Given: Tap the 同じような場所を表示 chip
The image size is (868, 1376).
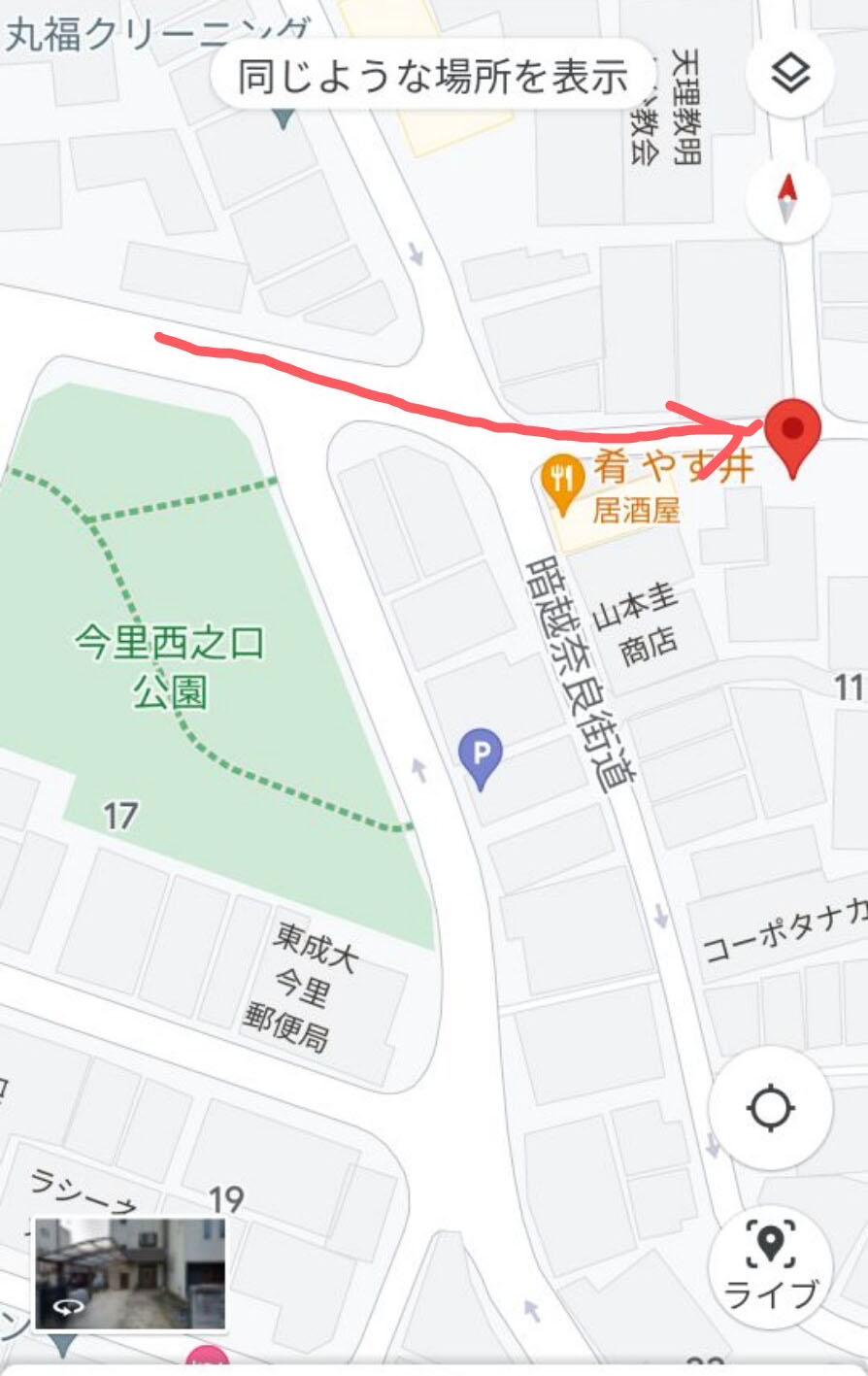Looking at the screenshot, I should click(433, 76).
